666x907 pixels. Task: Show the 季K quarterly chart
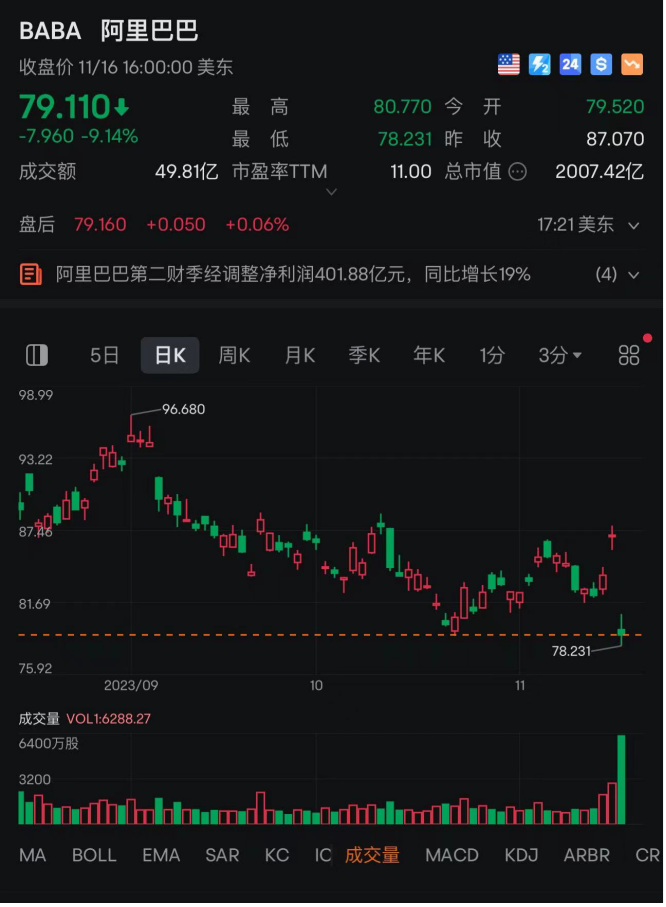364,355
